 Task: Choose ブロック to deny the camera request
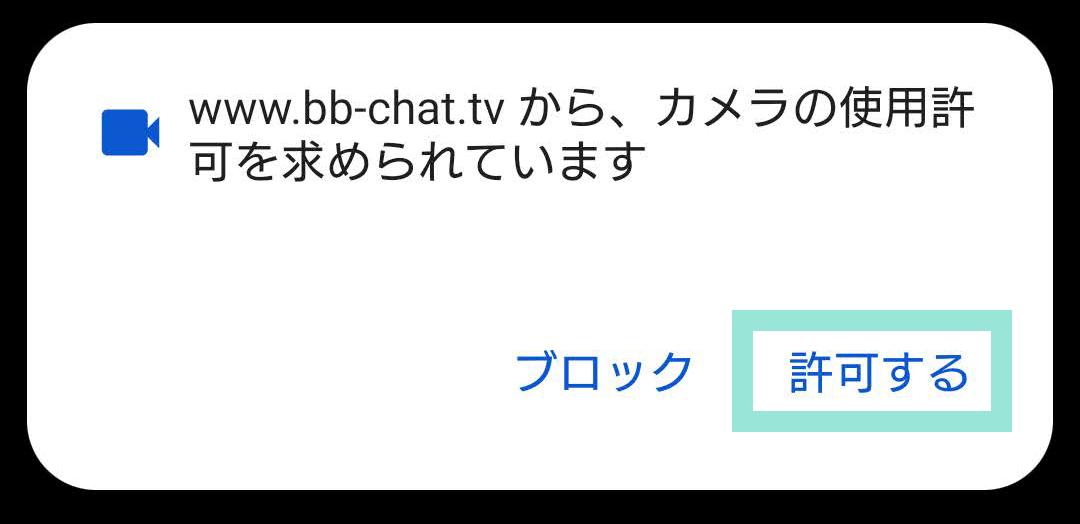tap(604, 372)
